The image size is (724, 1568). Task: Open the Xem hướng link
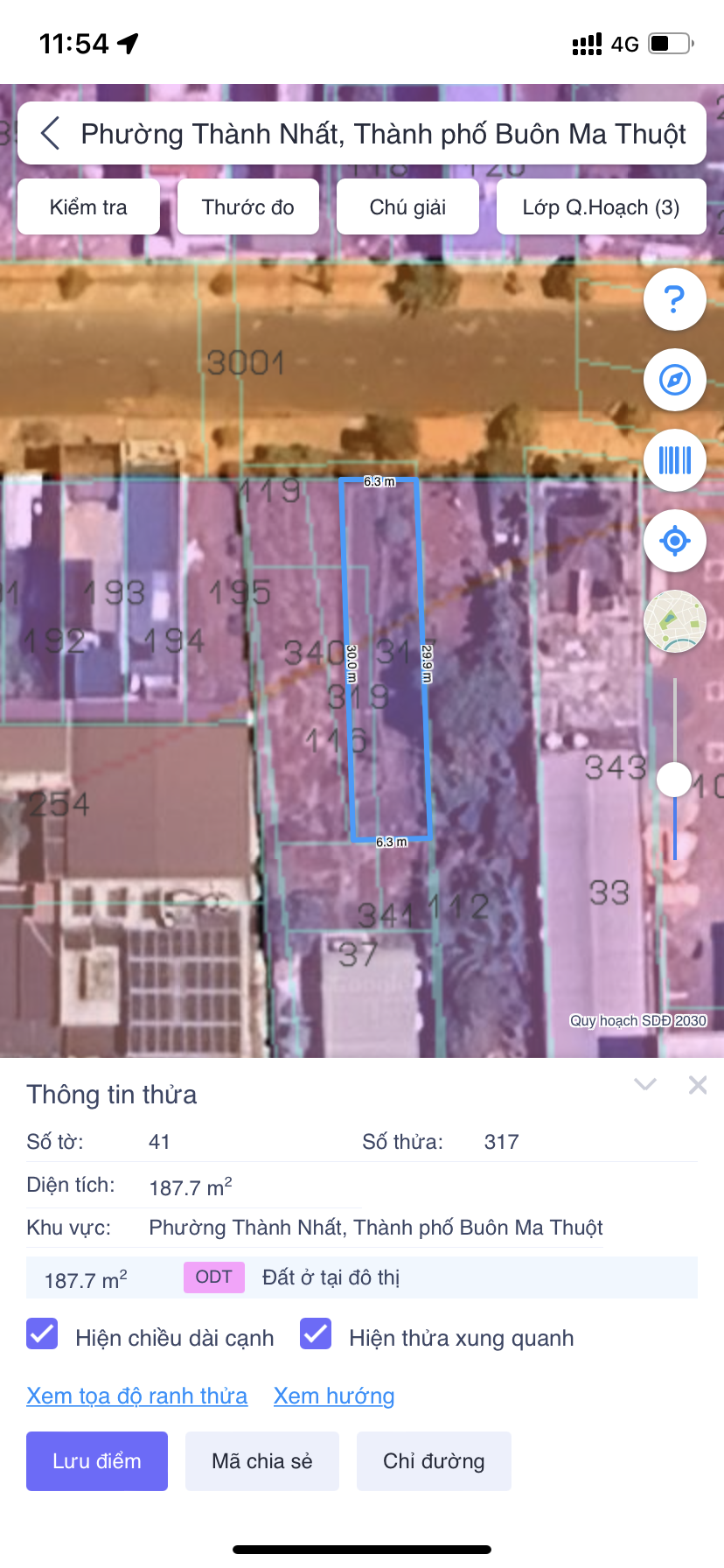[x=334, y=1396]
